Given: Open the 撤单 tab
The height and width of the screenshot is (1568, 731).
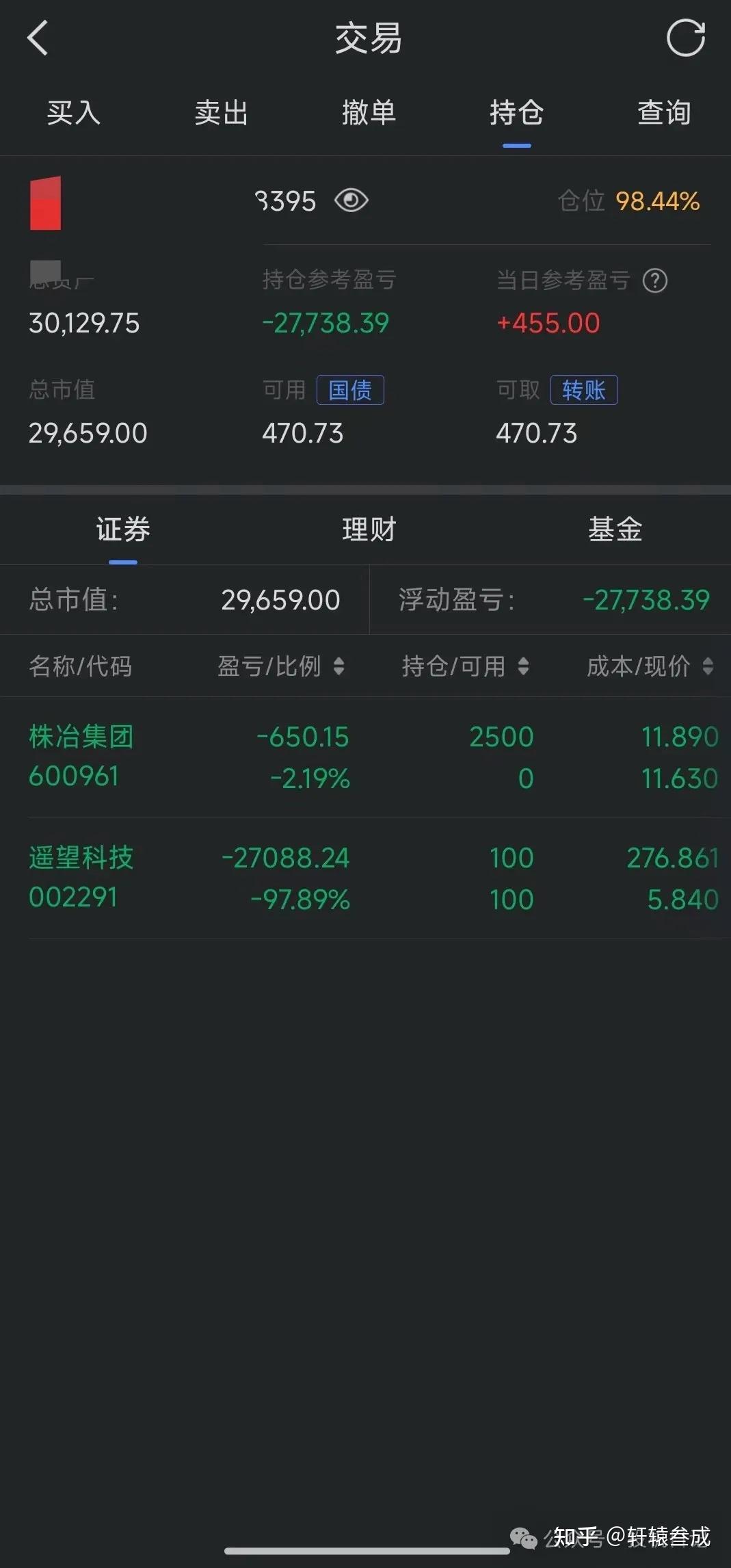Looking at the screenshot, I should pyautogui.click(x=369, y=113).
